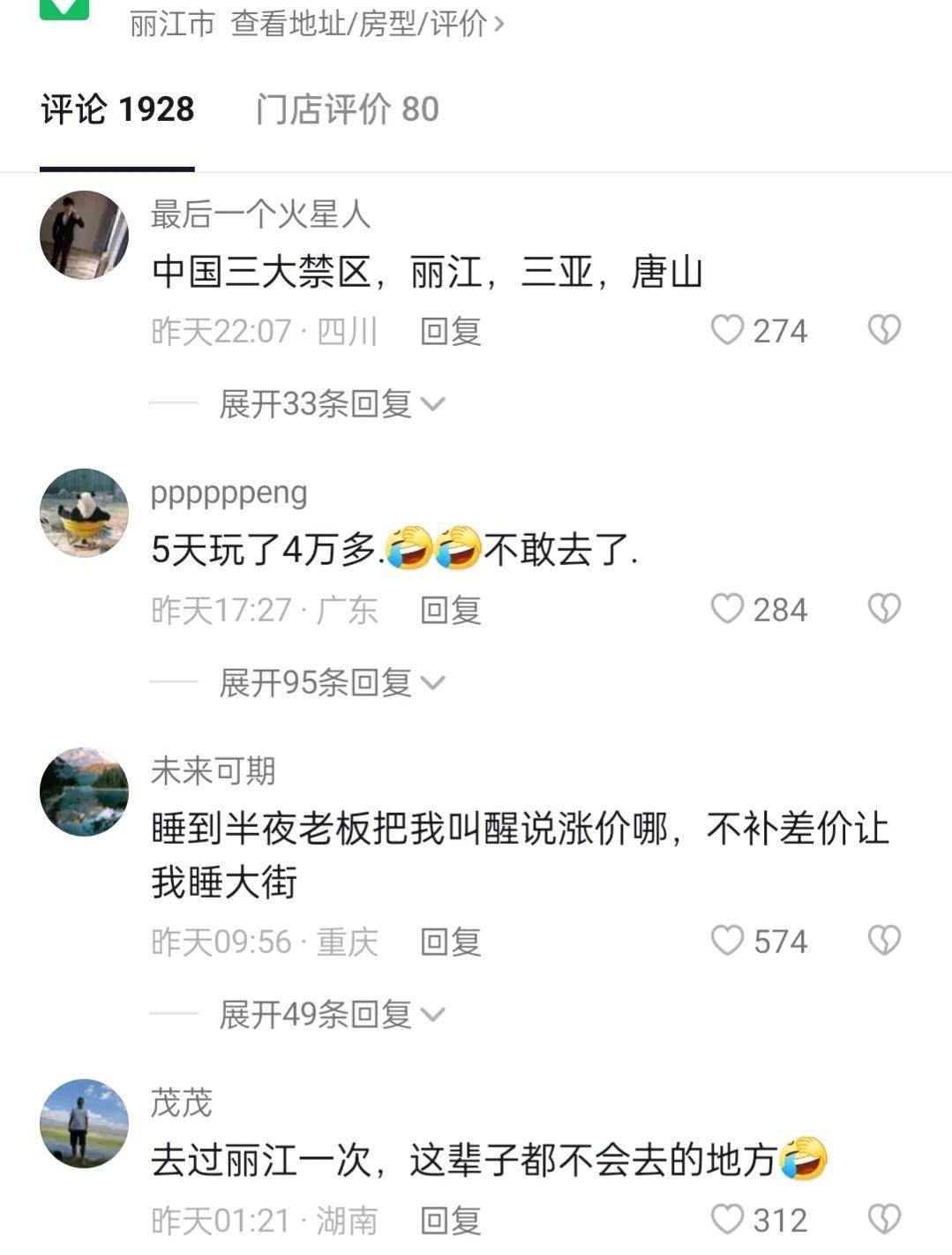Image resolution: width=952 pixels, height=1255 pixels.
Task: Like 未来可期's comment
Action: point(728,941)
